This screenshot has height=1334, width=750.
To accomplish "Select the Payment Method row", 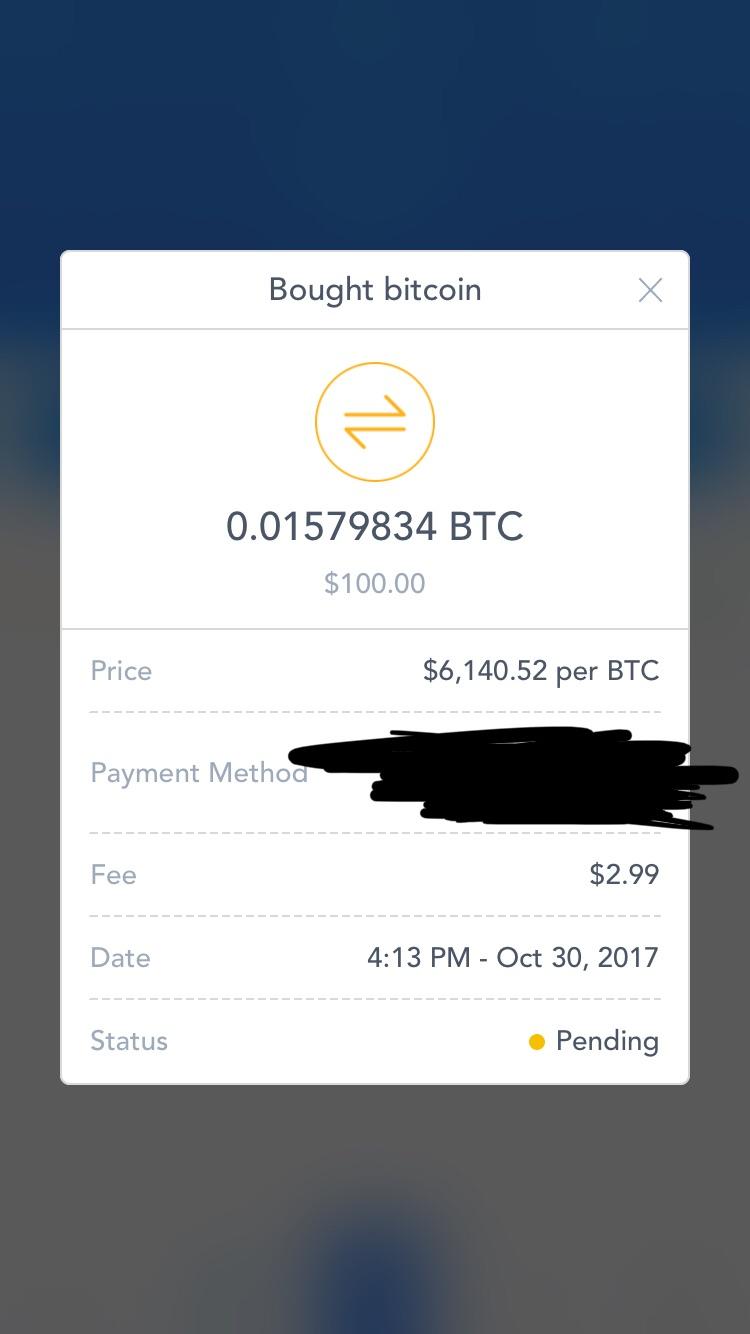I will tap(198, 772).
